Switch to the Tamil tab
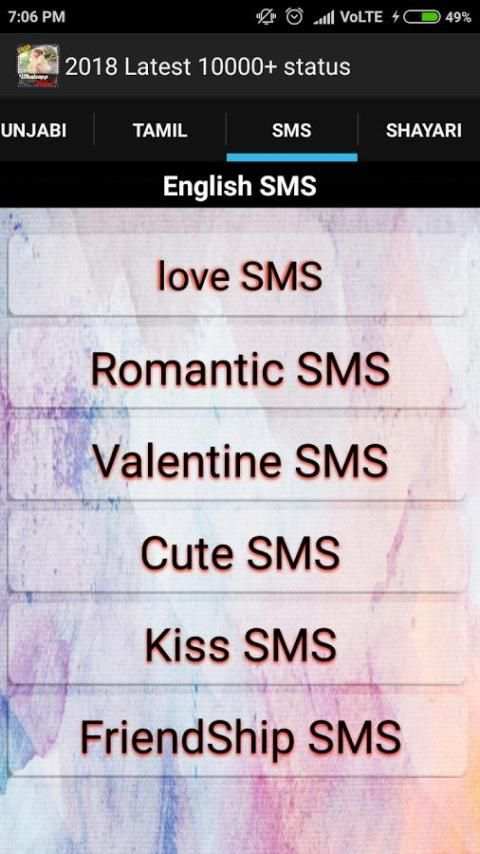The width and height of the screenshot is (480, 854). pyautogui.click(x=160, y=130)
